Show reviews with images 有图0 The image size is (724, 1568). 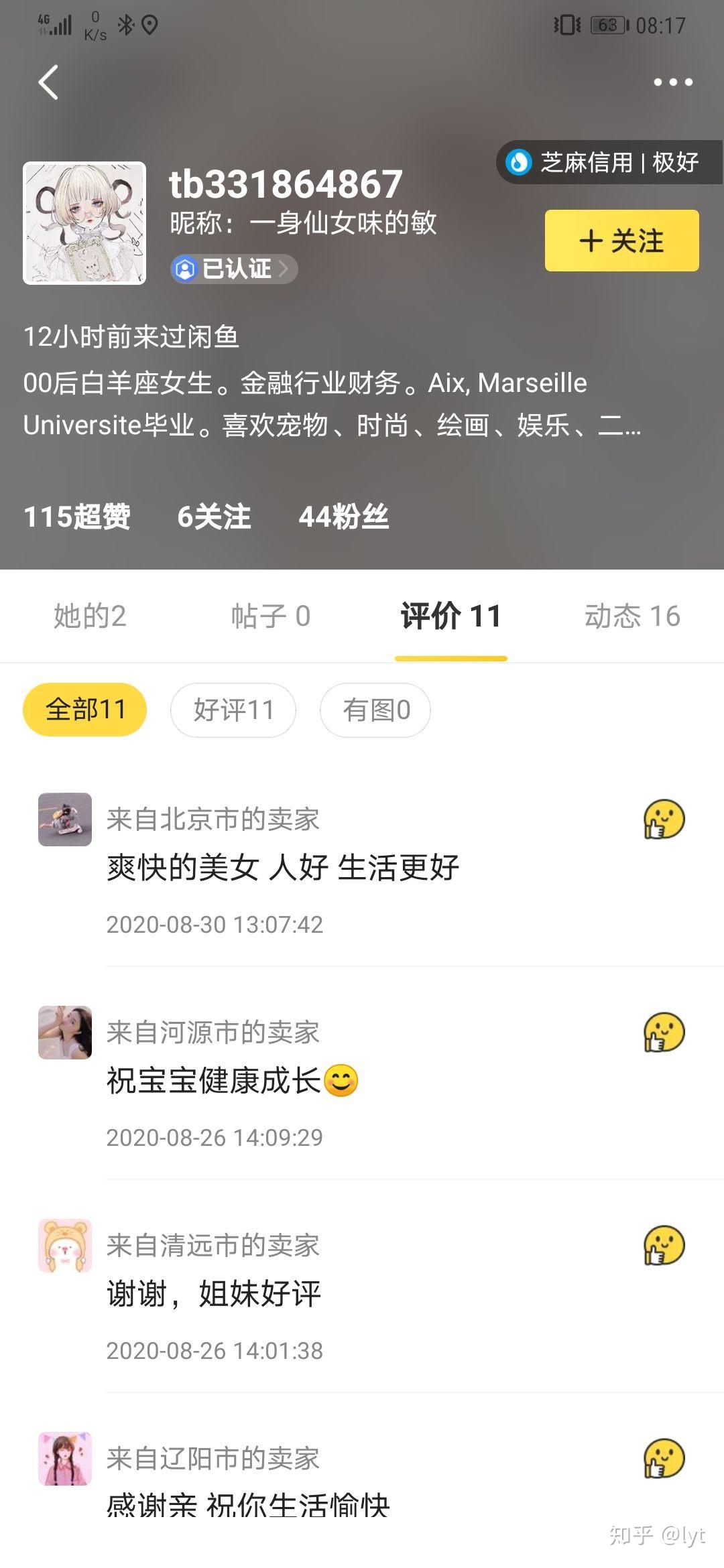[x=375, y=710]
